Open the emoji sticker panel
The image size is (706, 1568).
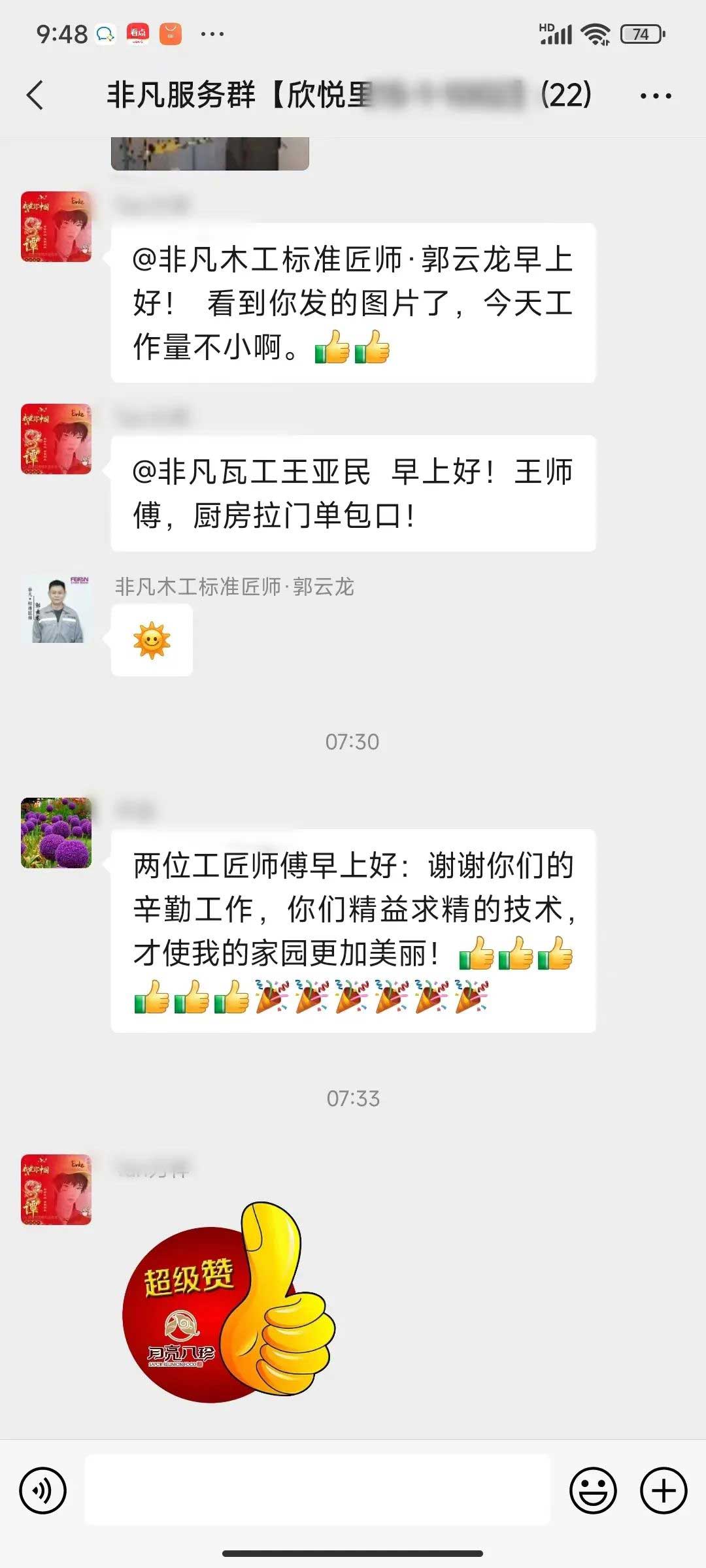point(593,1490)
